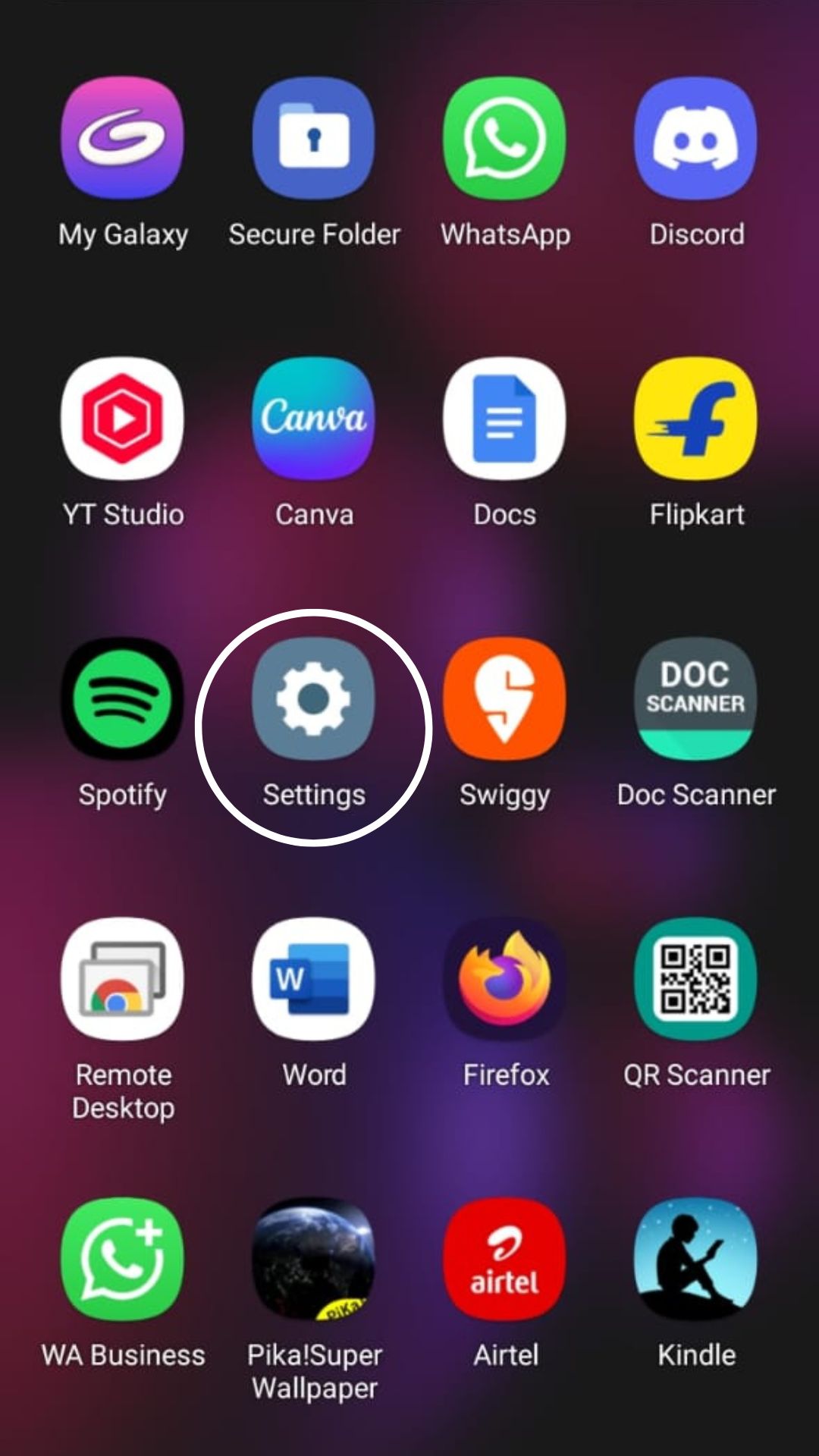Launch Secure Folder
This screenshot has width=819, height=1456.
click(x=314, y=138)
